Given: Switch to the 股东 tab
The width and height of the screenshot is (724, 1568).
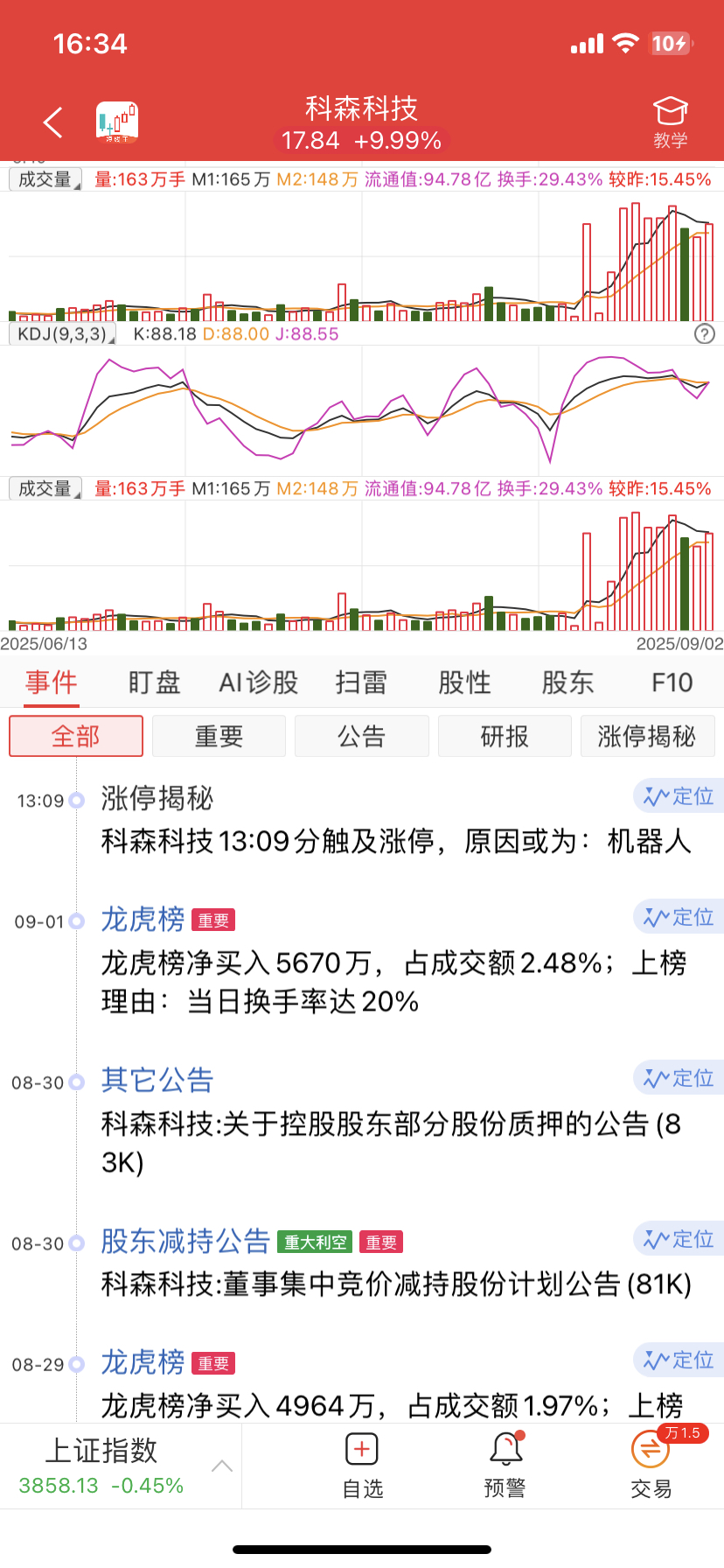Looking at the screenshot, I should 567,682.
